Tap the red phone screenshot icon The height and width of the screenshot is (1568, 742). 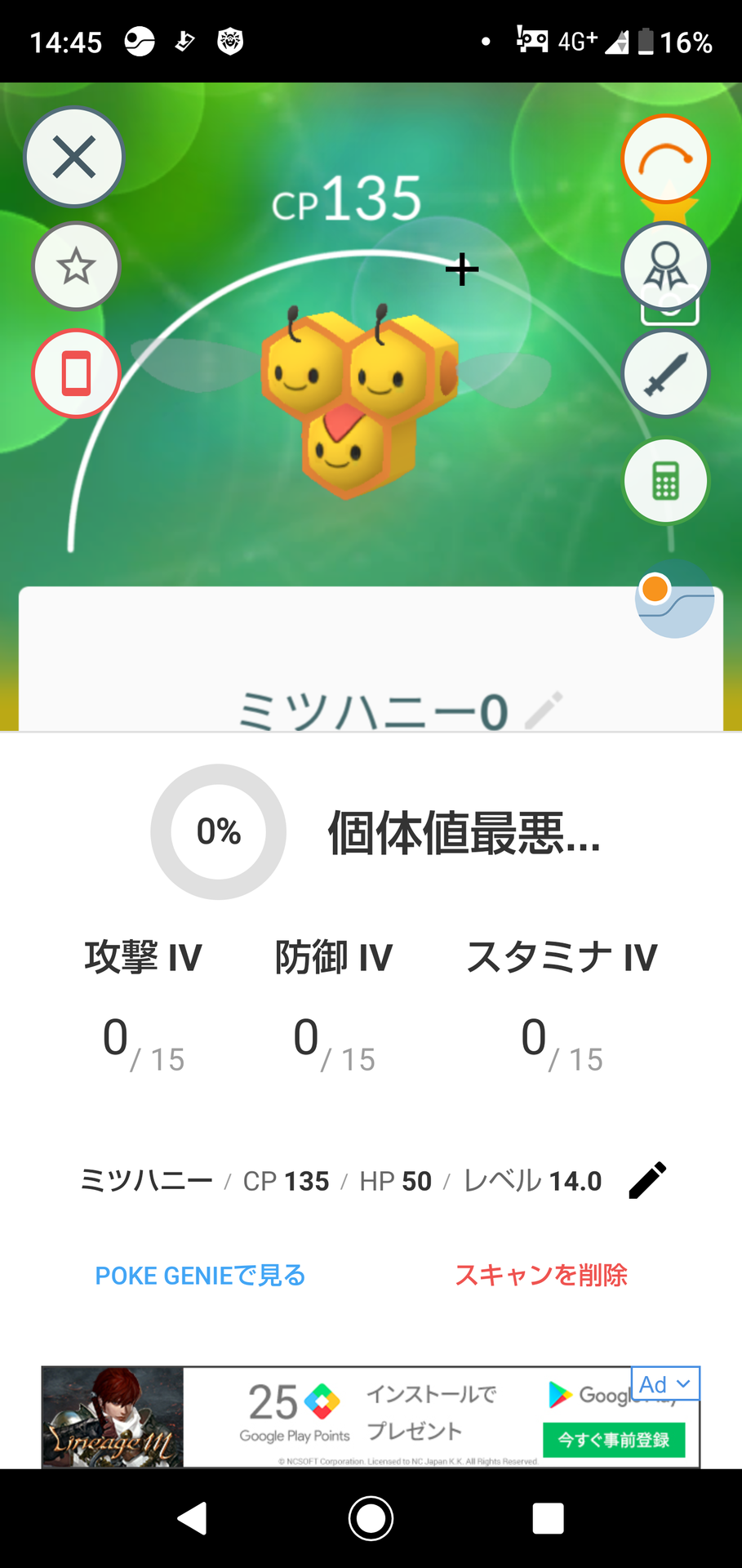click(x=76, y=374)
